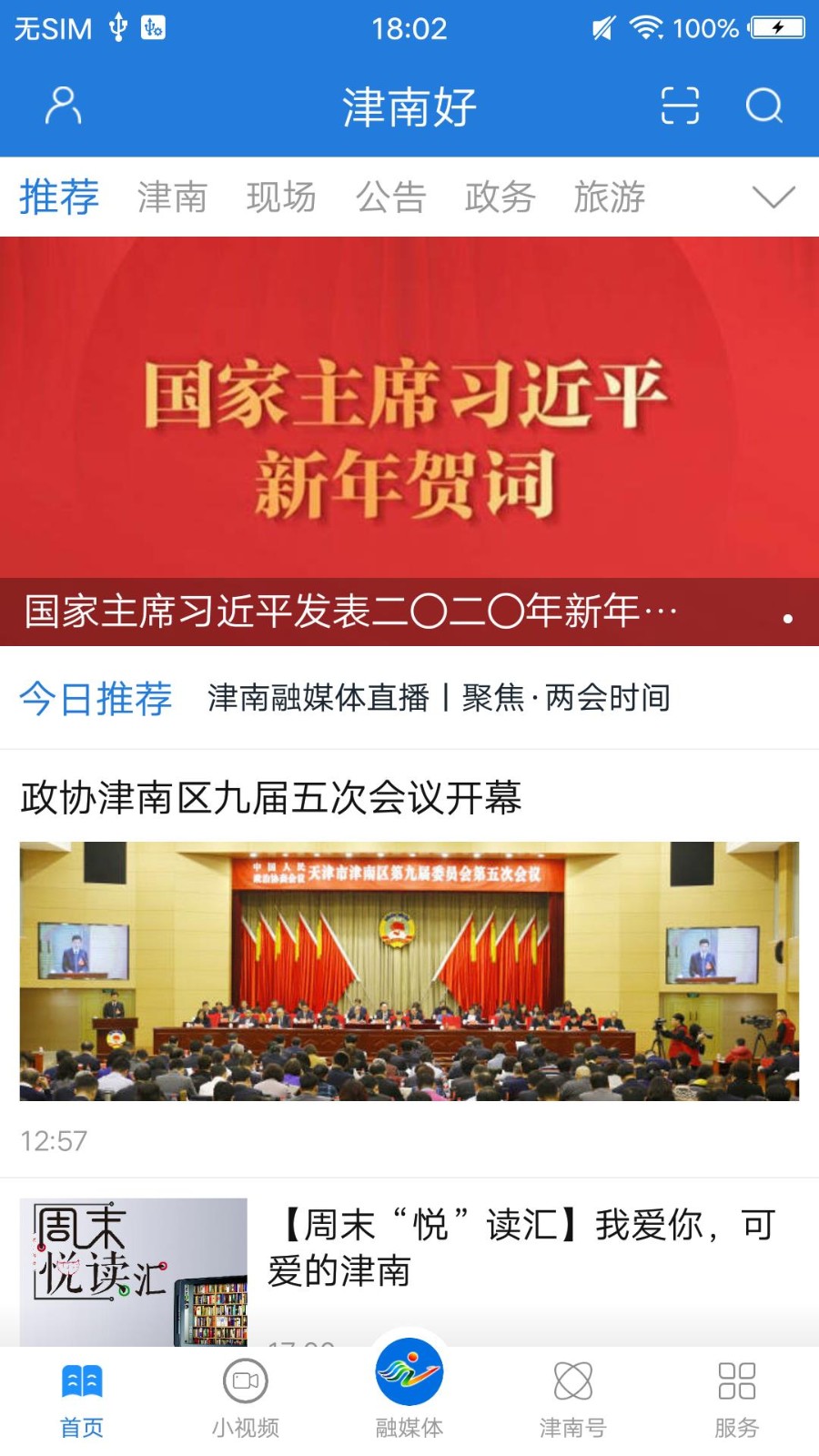Open the user profile icon

pos(62,105)
